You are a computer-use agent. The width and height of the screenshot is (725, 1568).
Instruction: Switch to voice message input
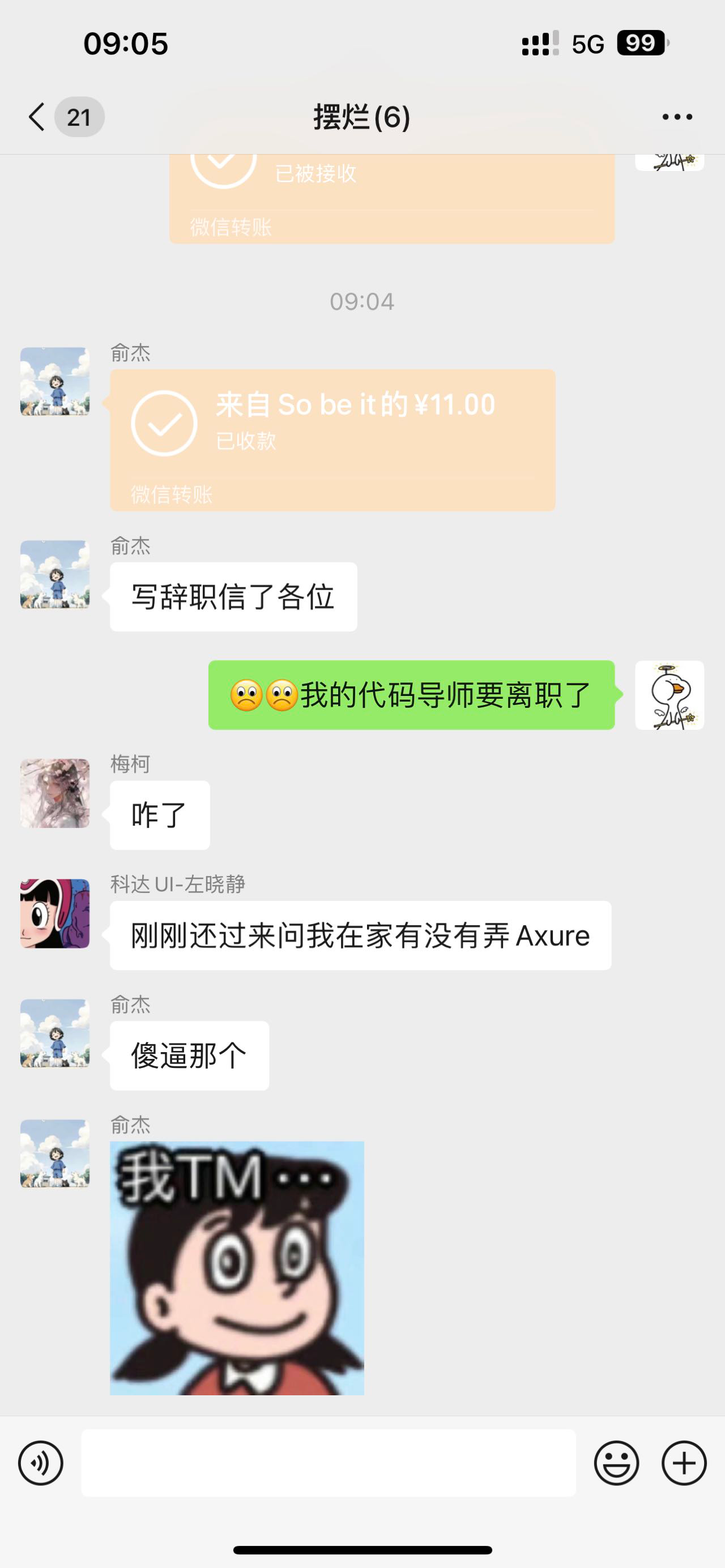(41, 1463)
